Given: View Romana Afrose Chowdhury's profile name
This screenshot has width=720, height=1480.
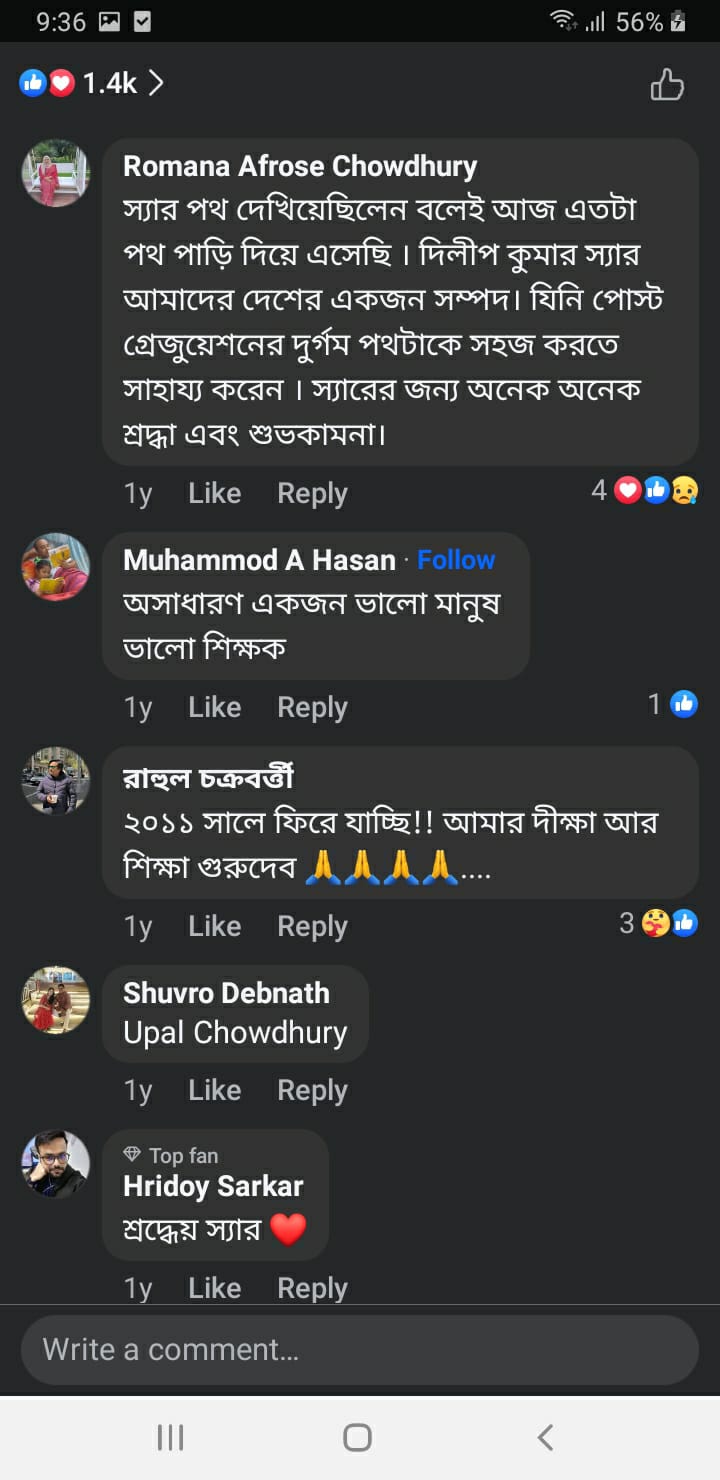Looking at the screenshot, I should click(300, 166).
